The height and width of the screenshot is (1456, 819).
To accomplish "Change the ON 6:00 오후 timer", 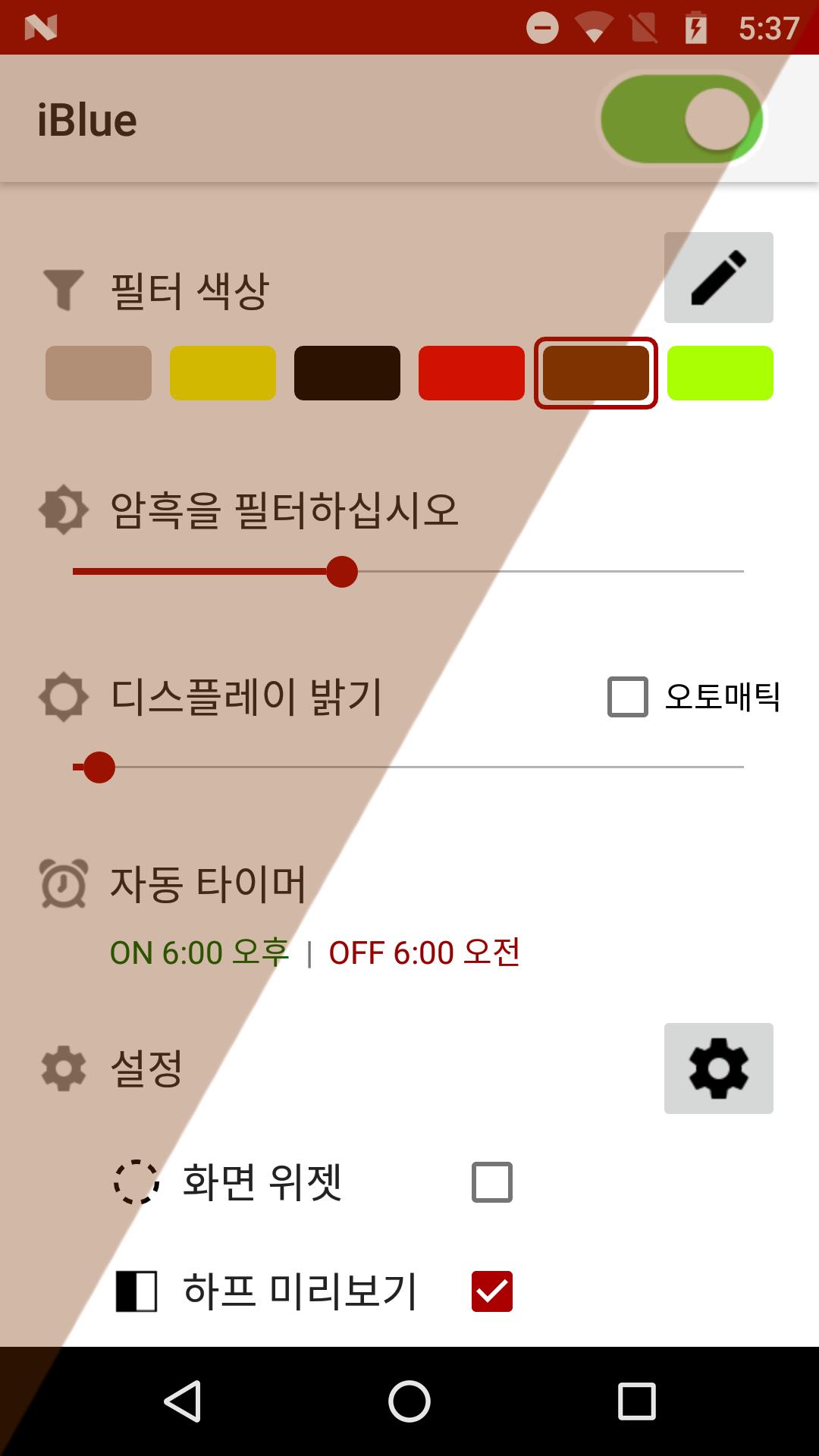I will (x=199, y=952).
